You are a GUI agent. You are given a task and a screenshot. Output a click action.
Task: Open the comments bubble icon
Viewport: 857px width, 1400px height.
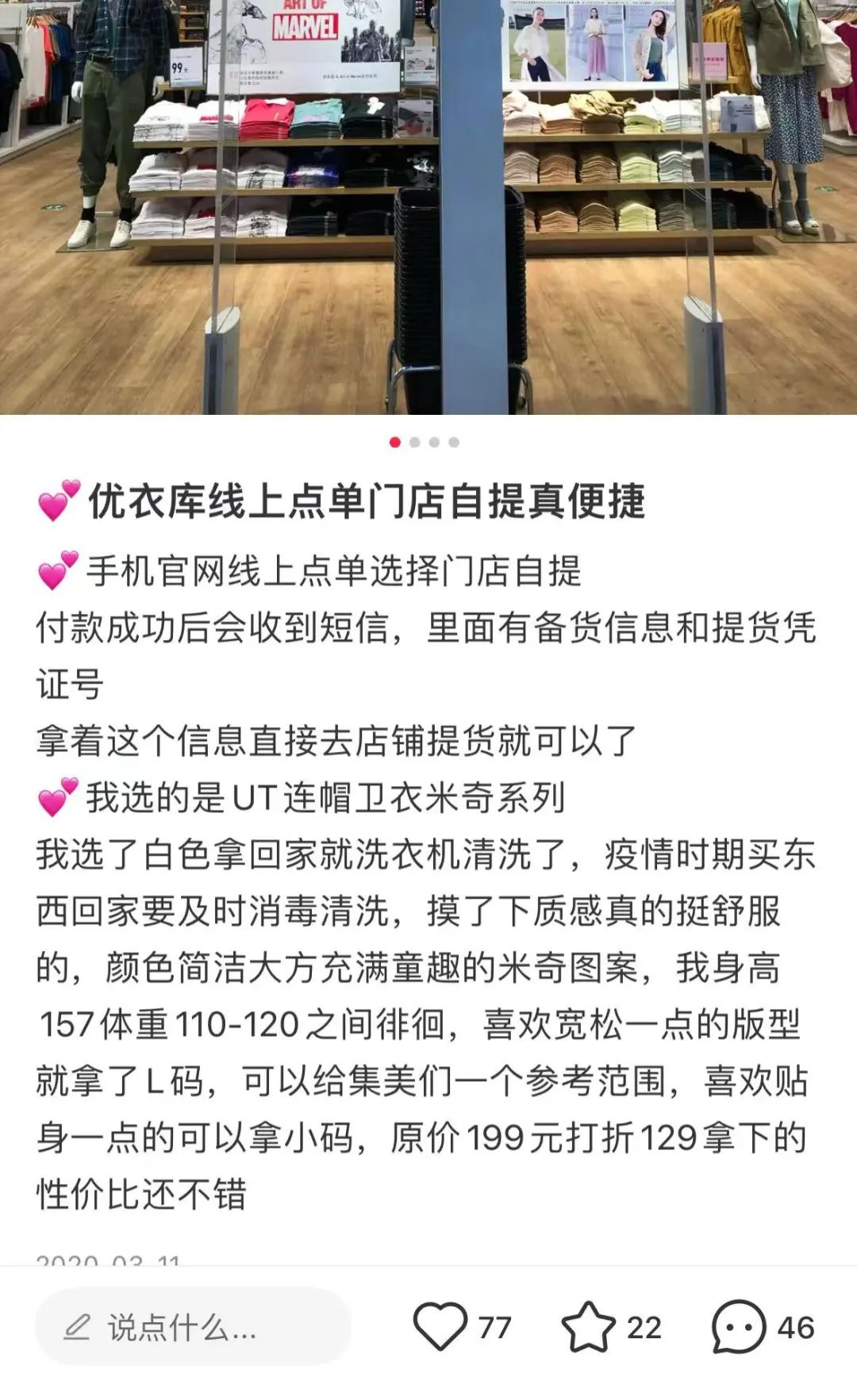tap(738, 1326)
